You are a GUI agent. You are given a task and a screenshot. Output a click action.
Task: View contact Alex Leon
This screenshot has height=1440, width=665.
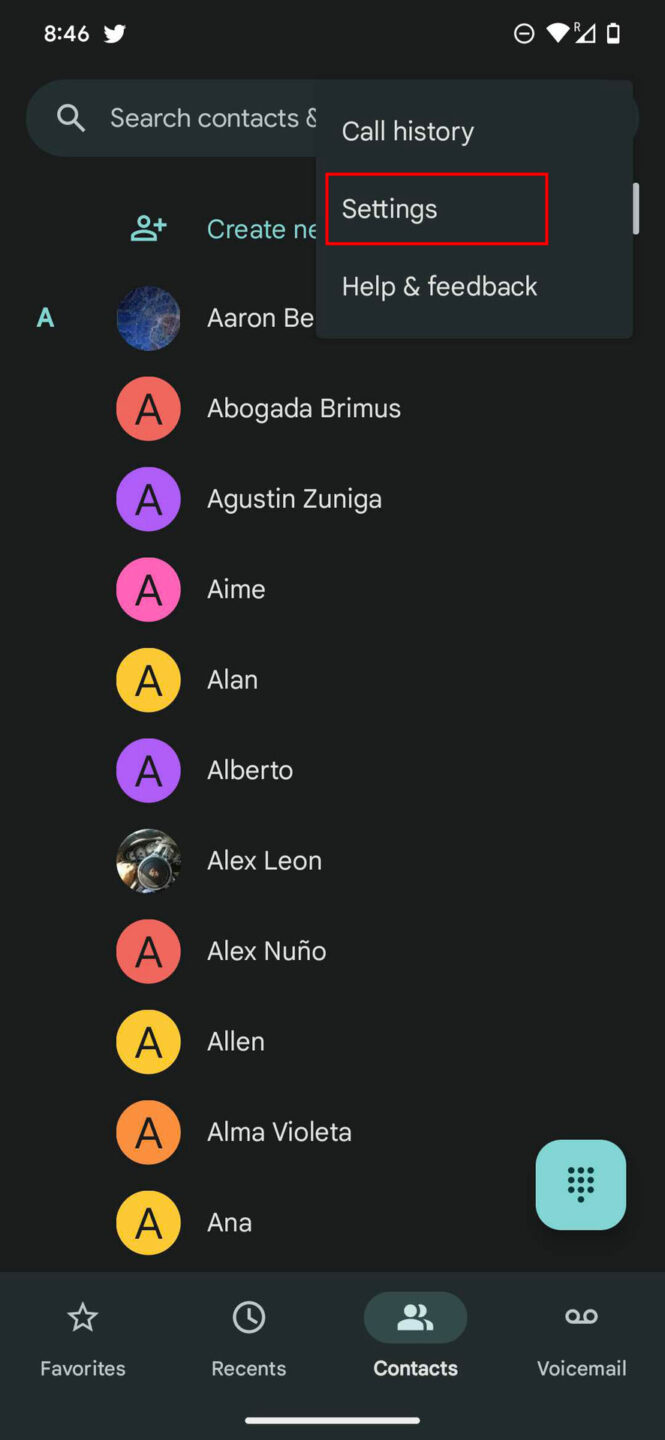click(x=264, y=861)
